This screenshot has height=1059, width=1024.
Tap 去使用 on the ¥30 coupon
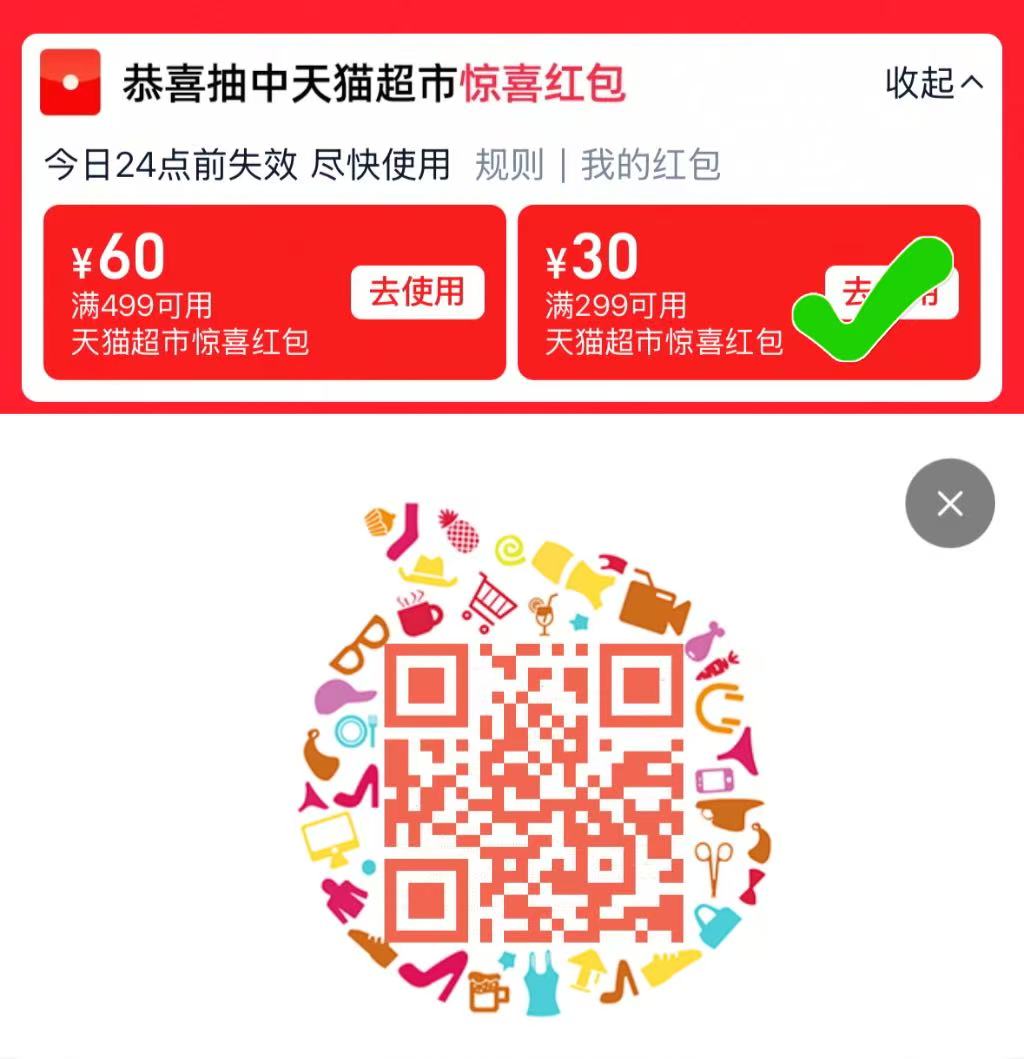pyautogui.click(x=891, y=290)
